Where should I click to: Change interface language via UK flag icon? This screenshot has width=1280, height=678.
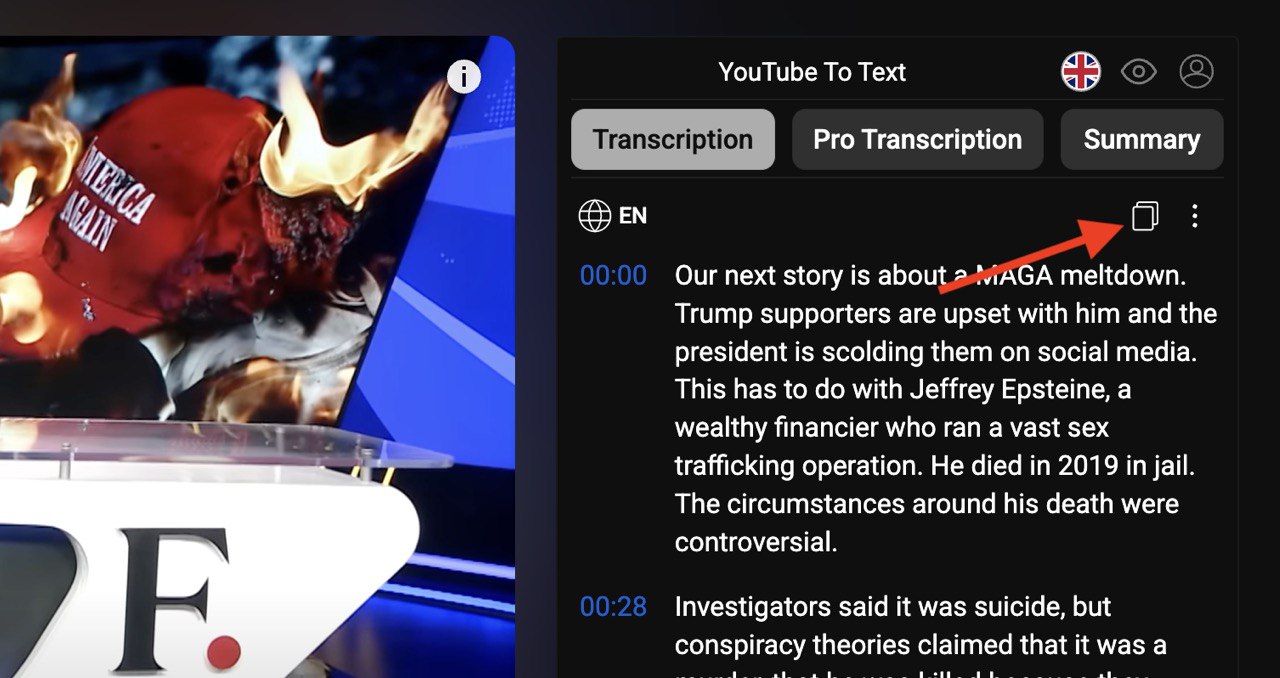(1081, 72)
